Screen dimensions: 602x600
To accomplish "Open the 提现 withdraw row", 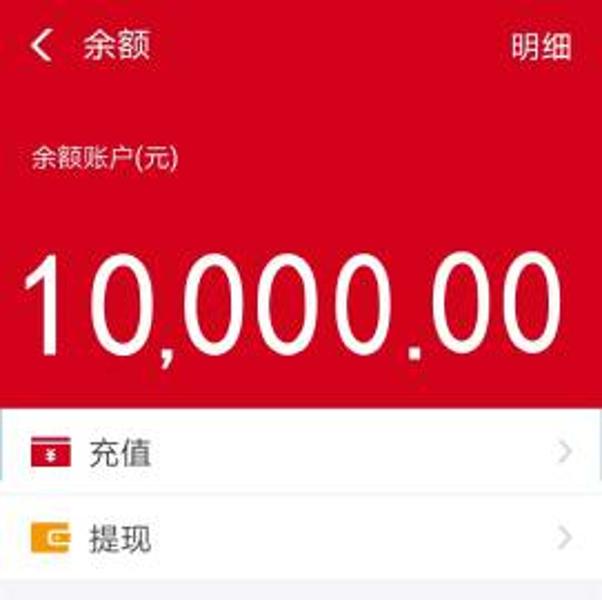I will tap(300, 539).
